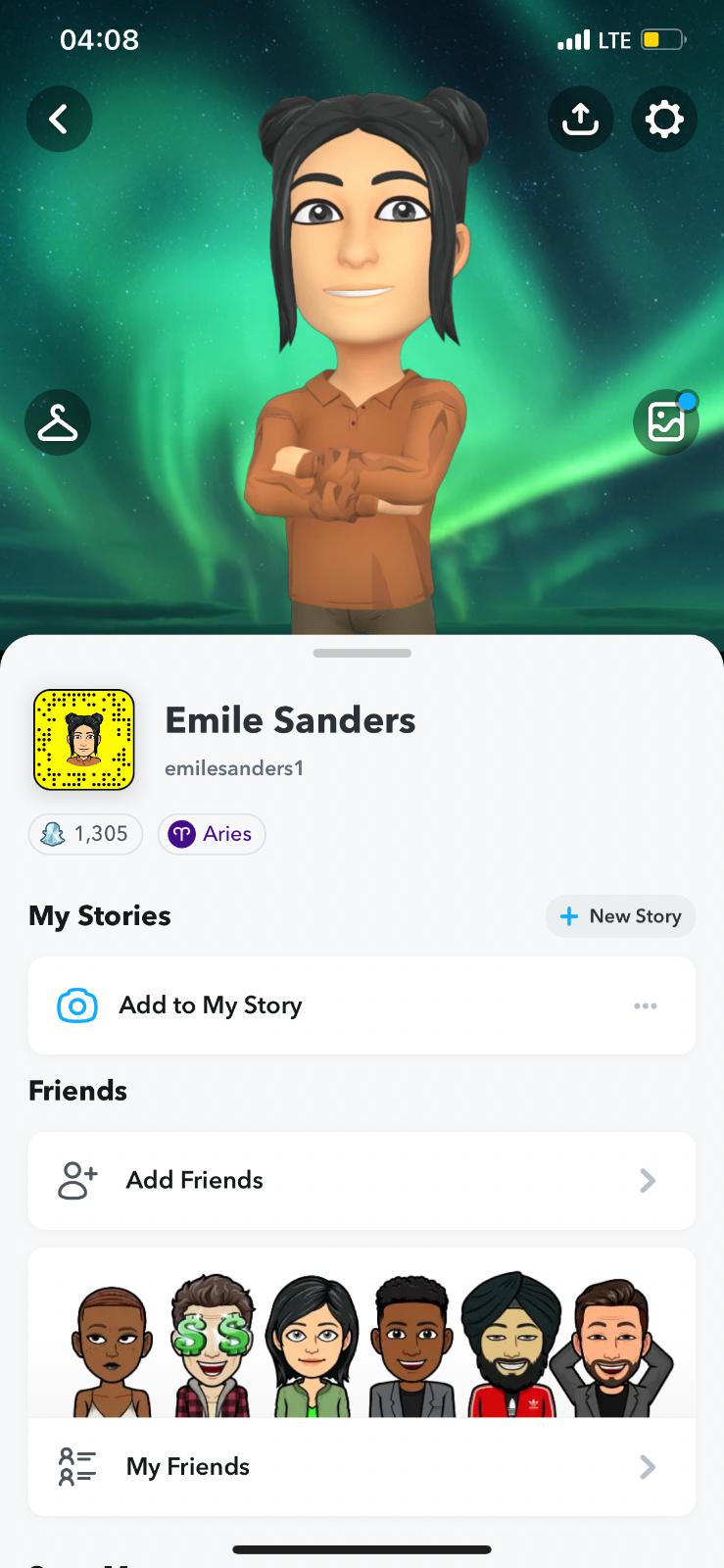Open settings with the gear icon
This screenshot has width=724, height=1568.
coord(664,120)
